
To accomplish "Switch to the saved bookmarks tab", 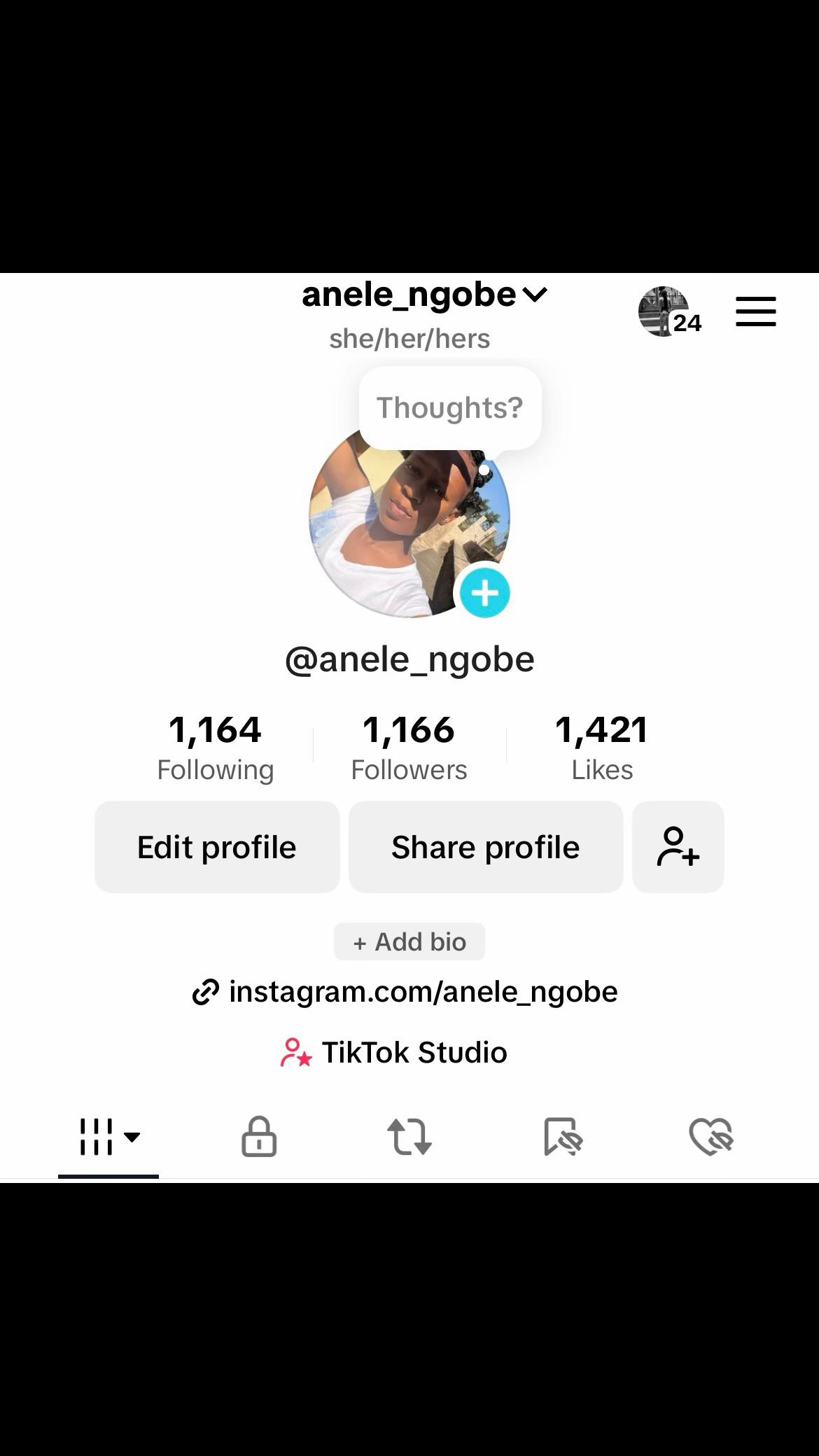I will coord(562,1136).
